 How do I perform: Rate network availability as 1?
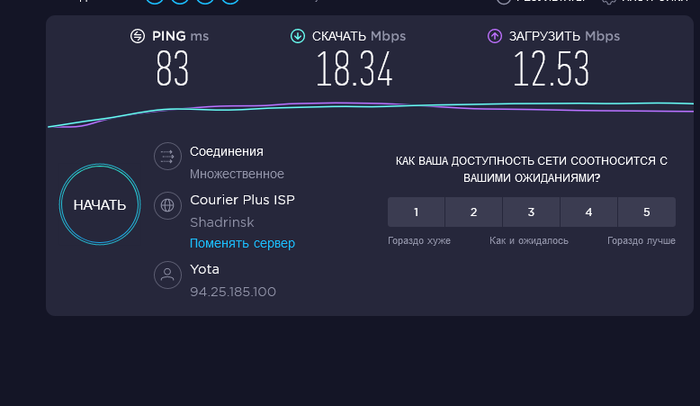(x=416, y=212)
